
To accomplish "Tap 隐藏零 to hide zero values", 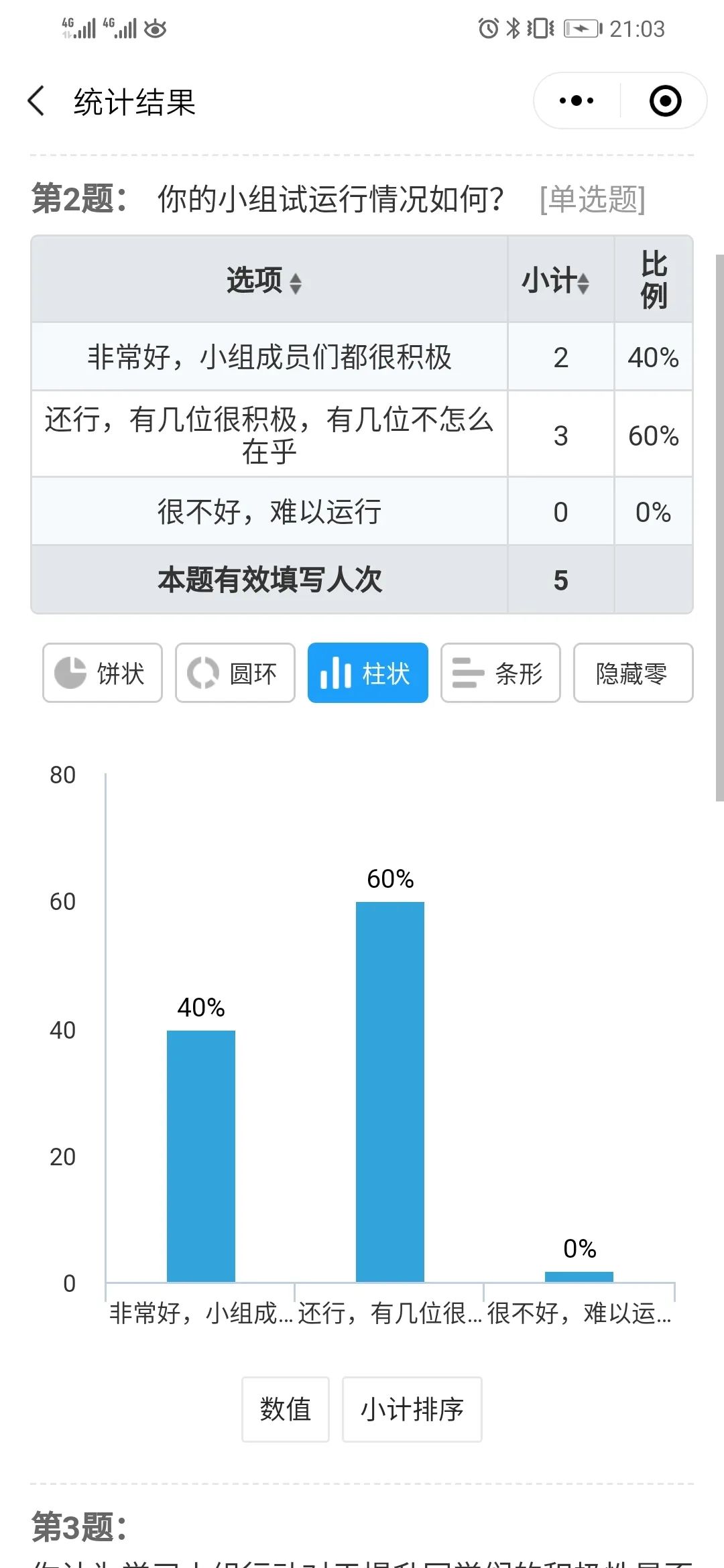I will point(633,673).
